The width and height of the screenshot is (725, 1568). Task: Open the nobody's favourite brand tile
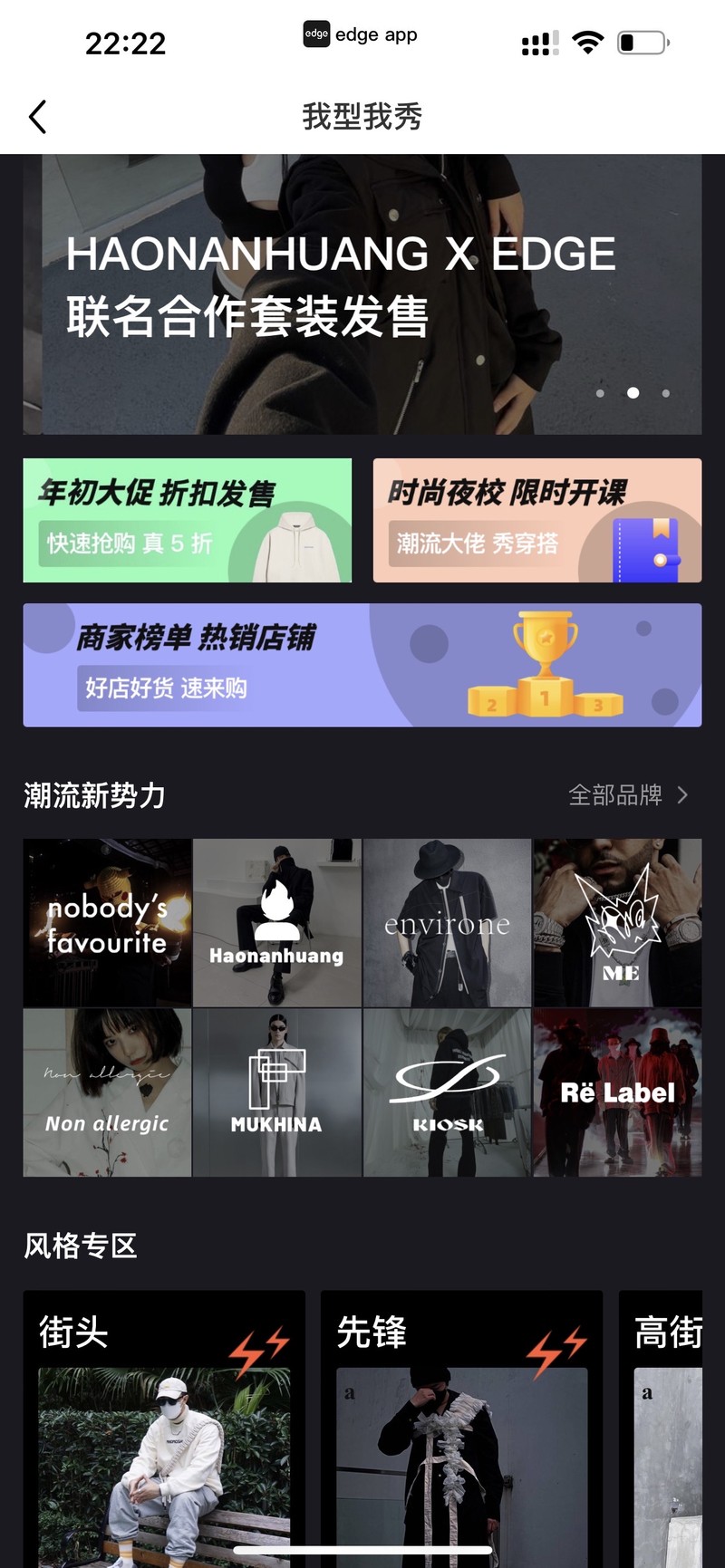(108, 922)
